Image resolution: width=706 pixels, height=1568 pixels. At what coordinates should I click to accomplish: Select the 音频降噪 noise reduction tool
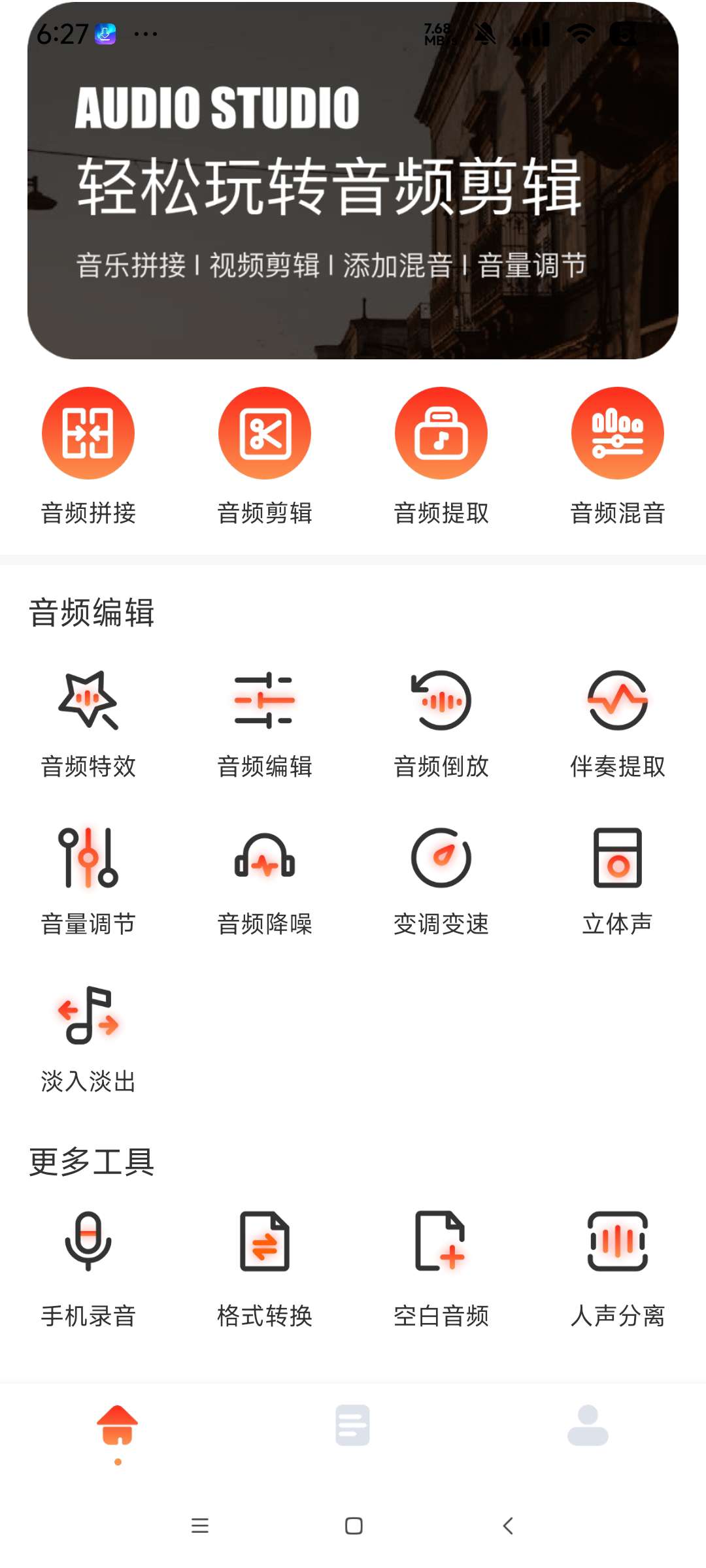coord(264,879)
